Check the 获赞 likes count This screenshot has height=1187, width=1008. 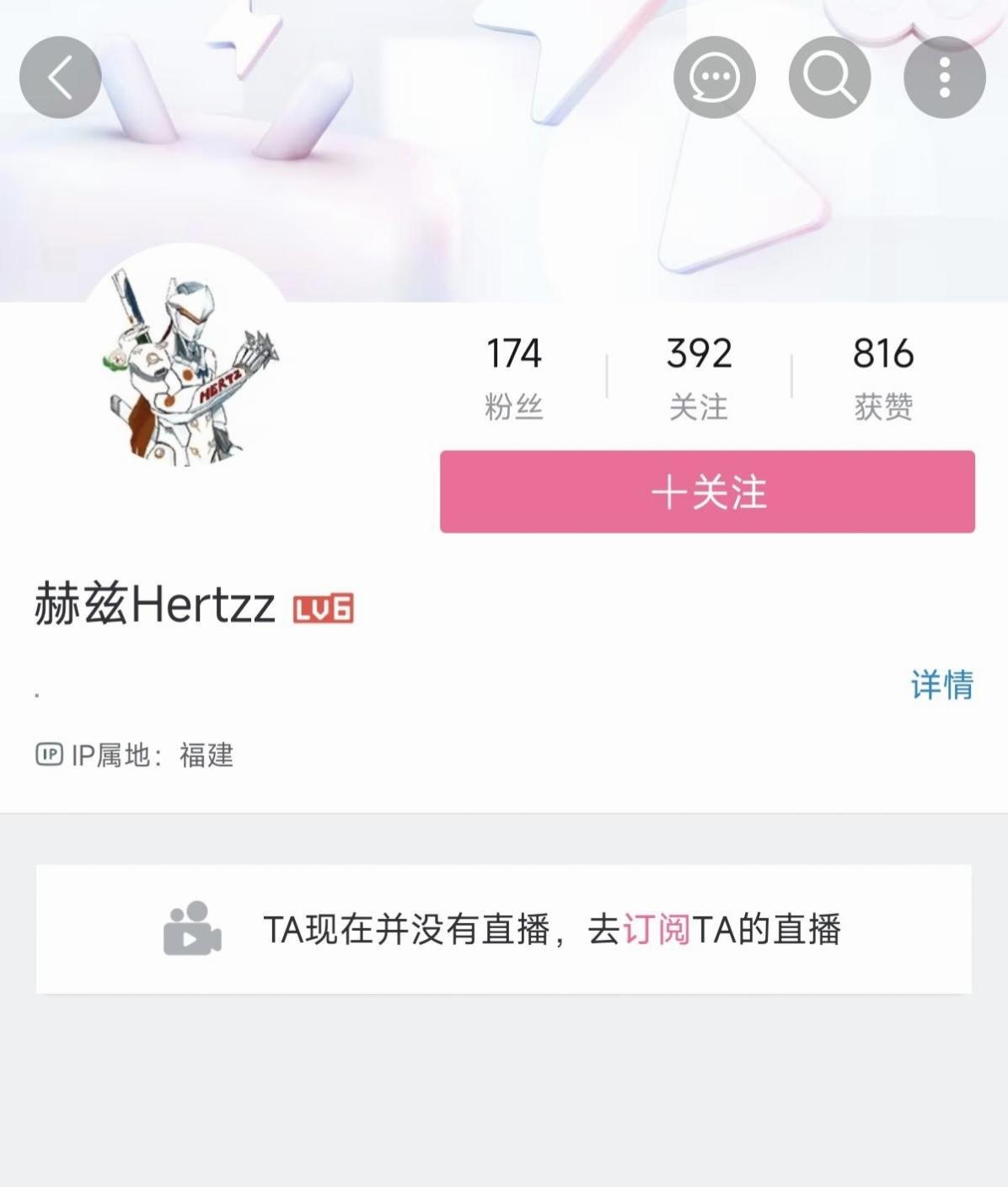tap(882, 373)
